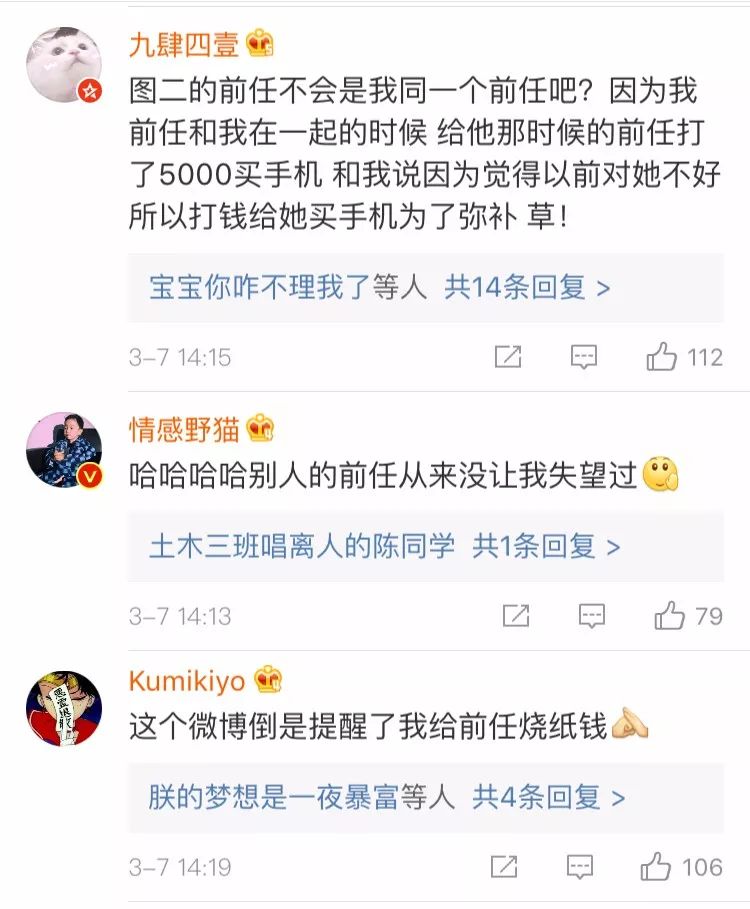Like 九肆四壹's comment with 112 likes
The height and width of the screenshot is (909, 750).
(x=663, y=357)
